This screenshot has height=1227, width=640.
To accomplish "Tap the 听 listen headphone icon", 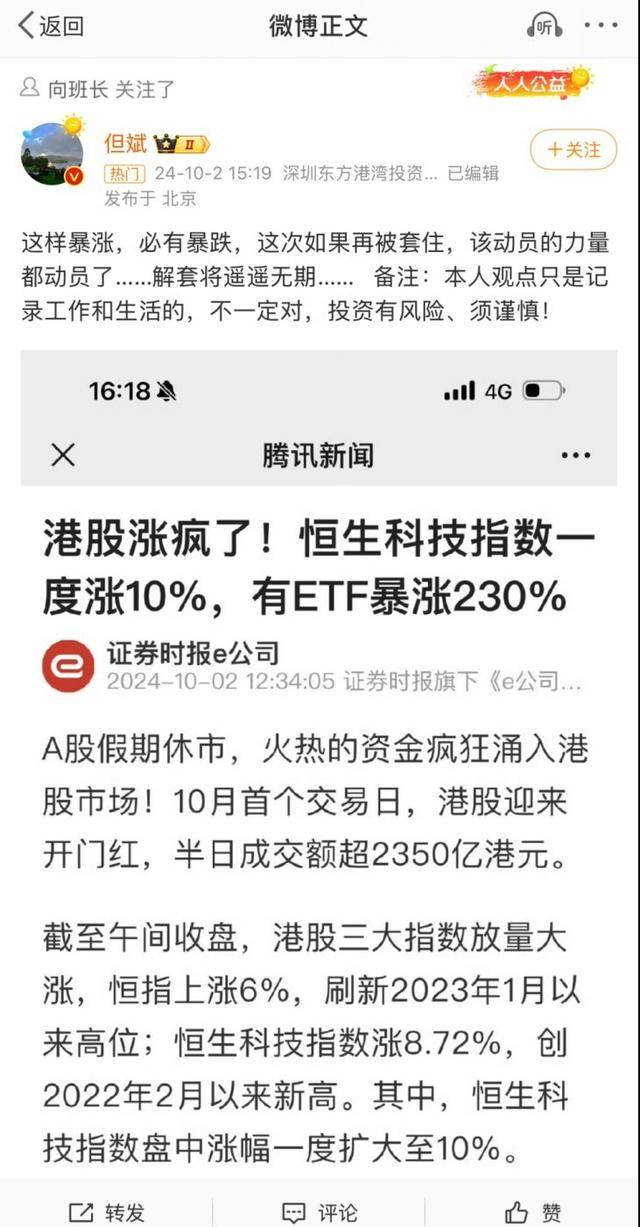I will coord(544,27).
